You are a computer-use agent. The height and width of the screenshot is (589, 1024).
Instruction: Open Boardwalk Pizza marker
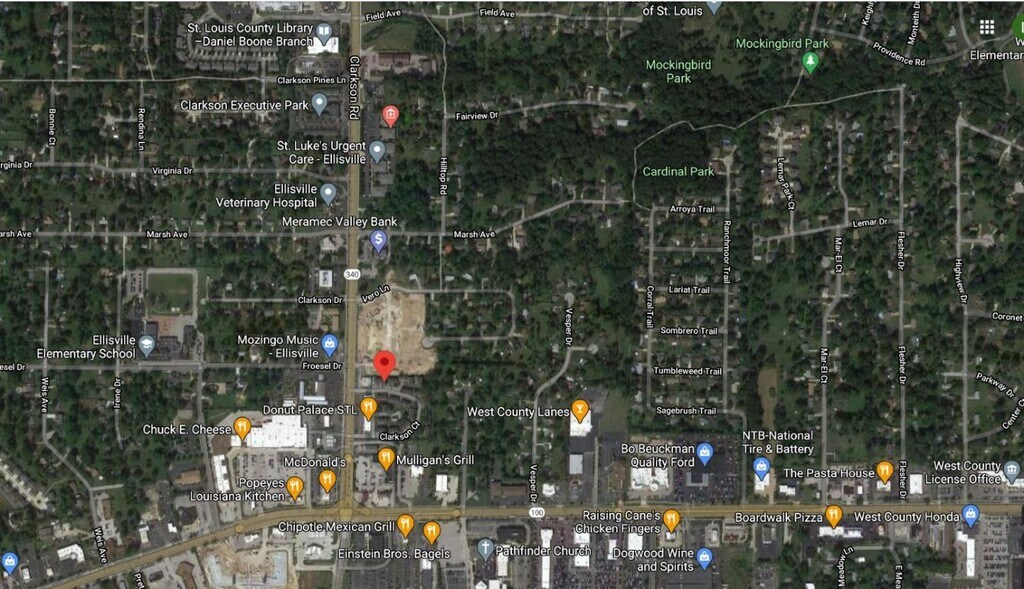[x=833, y=515]
